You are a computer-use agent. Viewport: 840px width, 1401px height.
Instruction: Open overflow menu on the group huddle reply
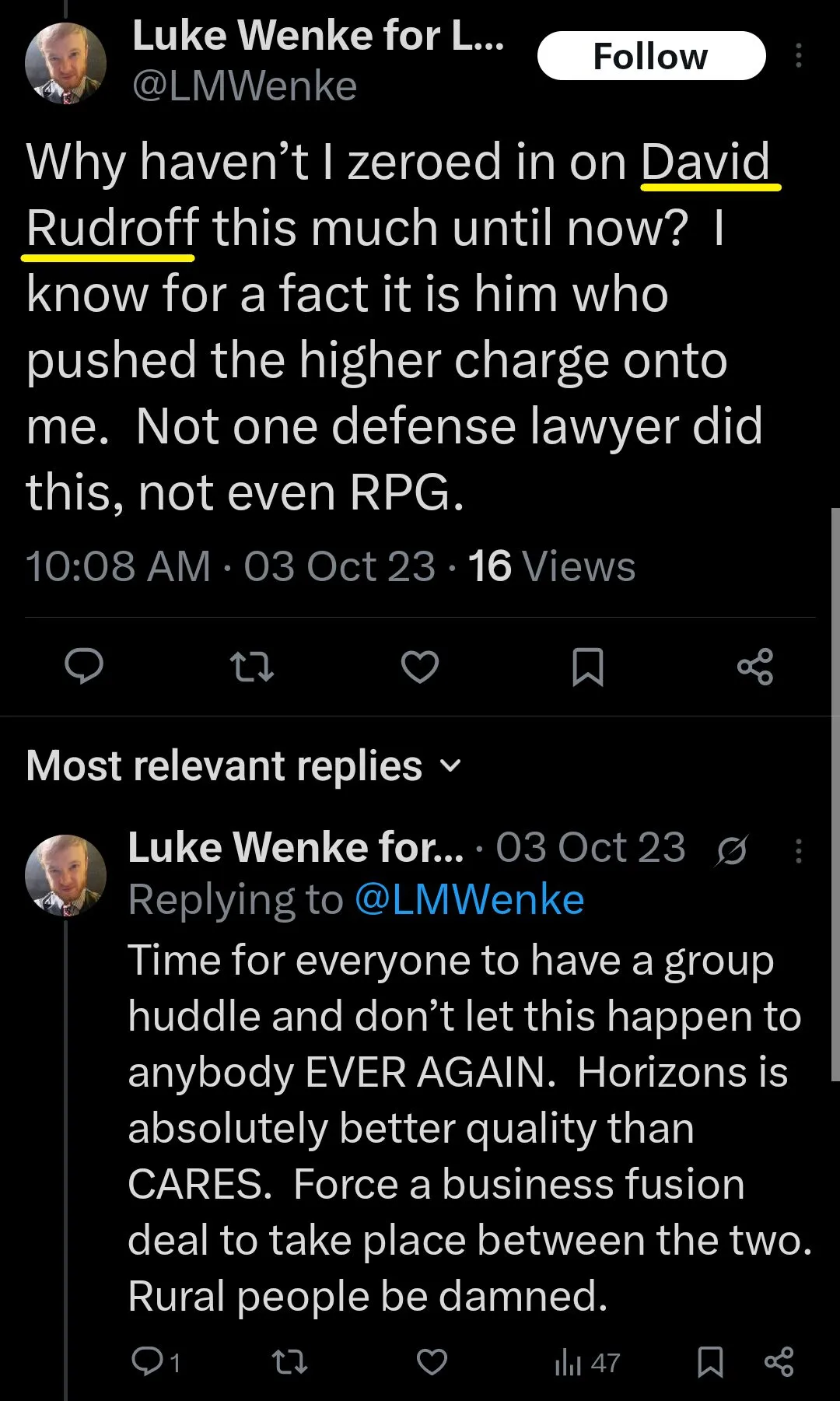[x=798, y=851]
